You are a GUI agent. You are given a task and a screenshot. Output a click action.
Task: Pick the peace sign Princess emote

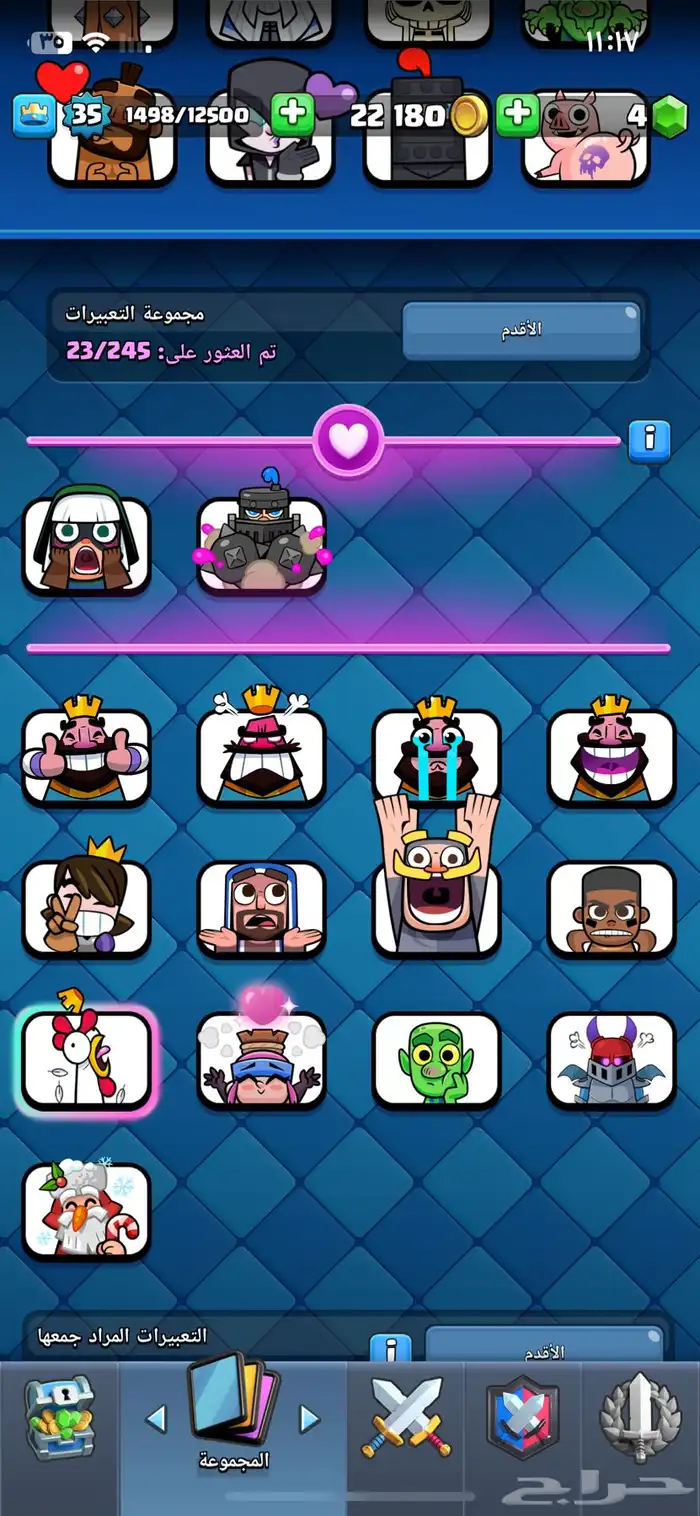[x=87, y=907]
